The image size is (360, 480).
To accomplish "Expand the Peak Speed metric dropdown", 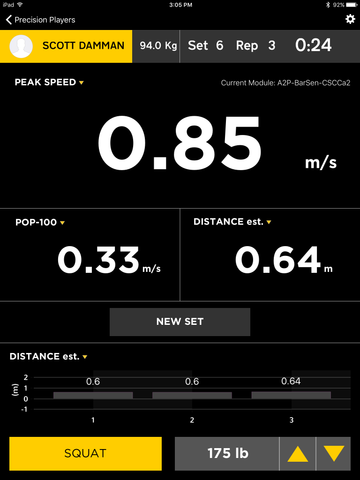I will (49, 82).
